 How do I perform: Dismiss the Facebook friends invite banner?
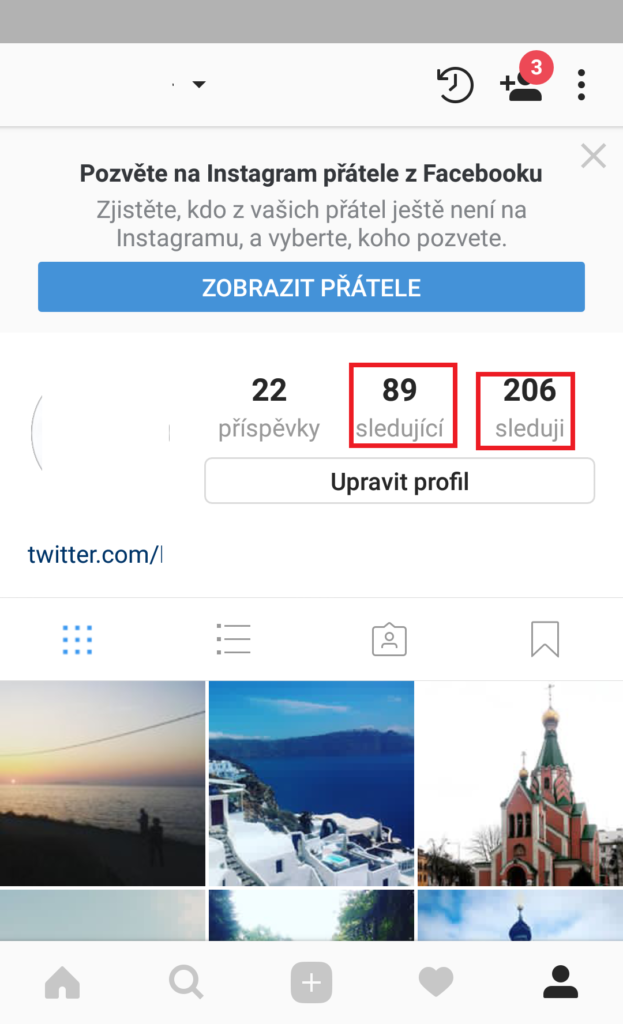tap(593, 156)
